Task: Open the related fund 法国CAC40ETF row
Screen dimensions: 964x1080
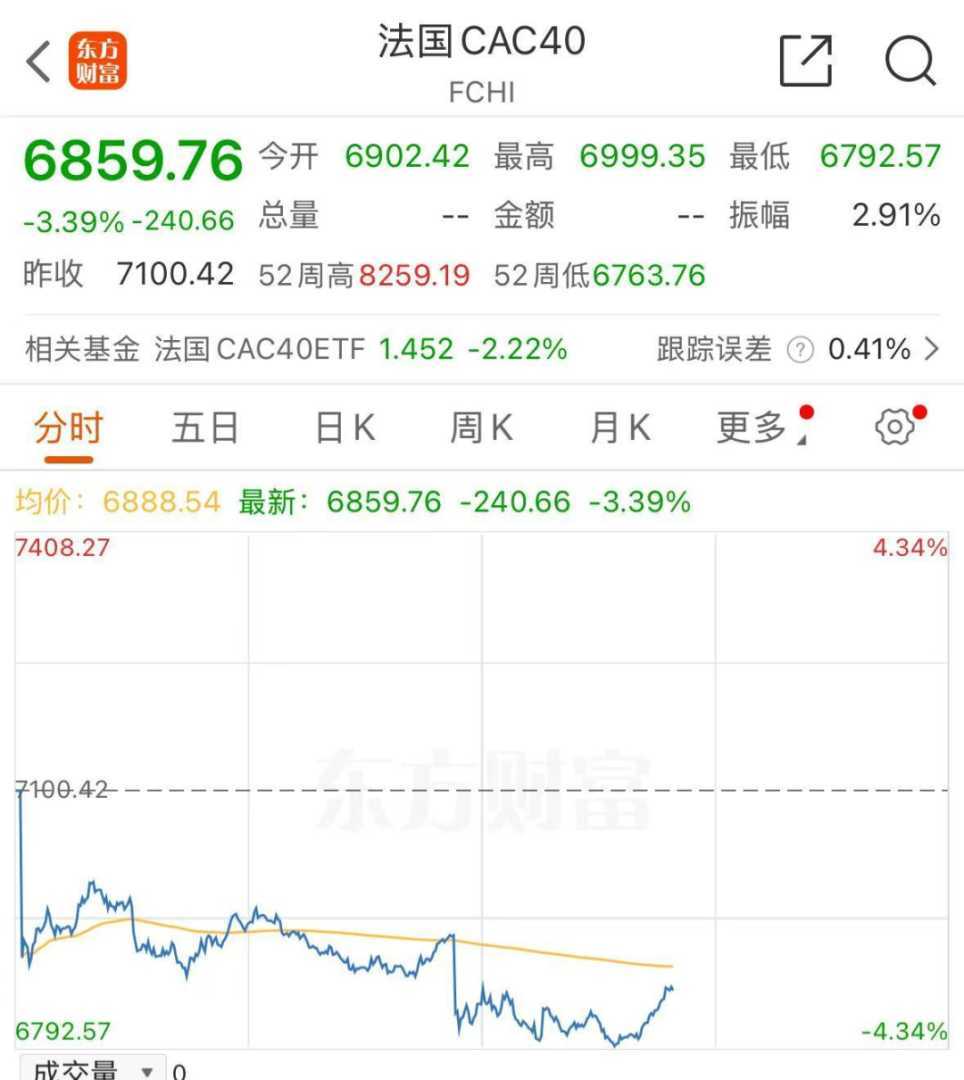Action: [360, 349]
